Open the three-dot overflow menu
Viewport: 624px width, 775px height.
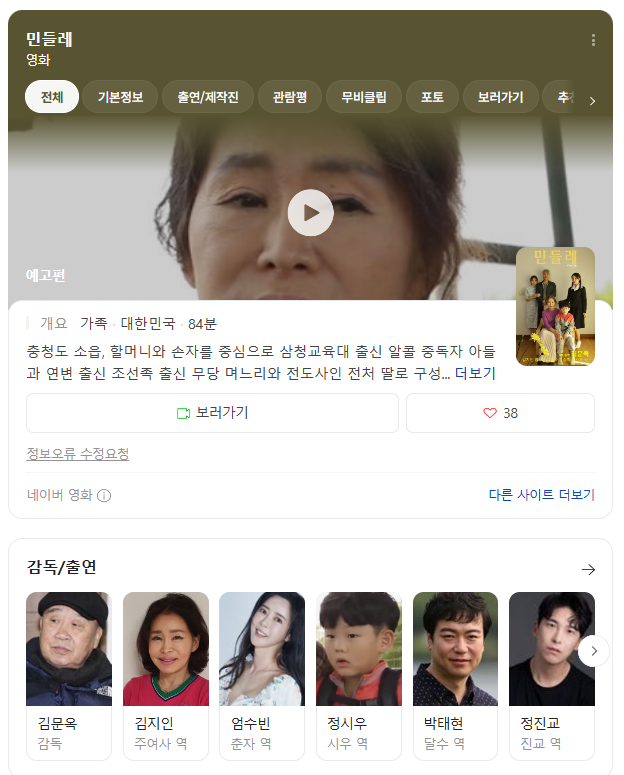pos(593,41)
